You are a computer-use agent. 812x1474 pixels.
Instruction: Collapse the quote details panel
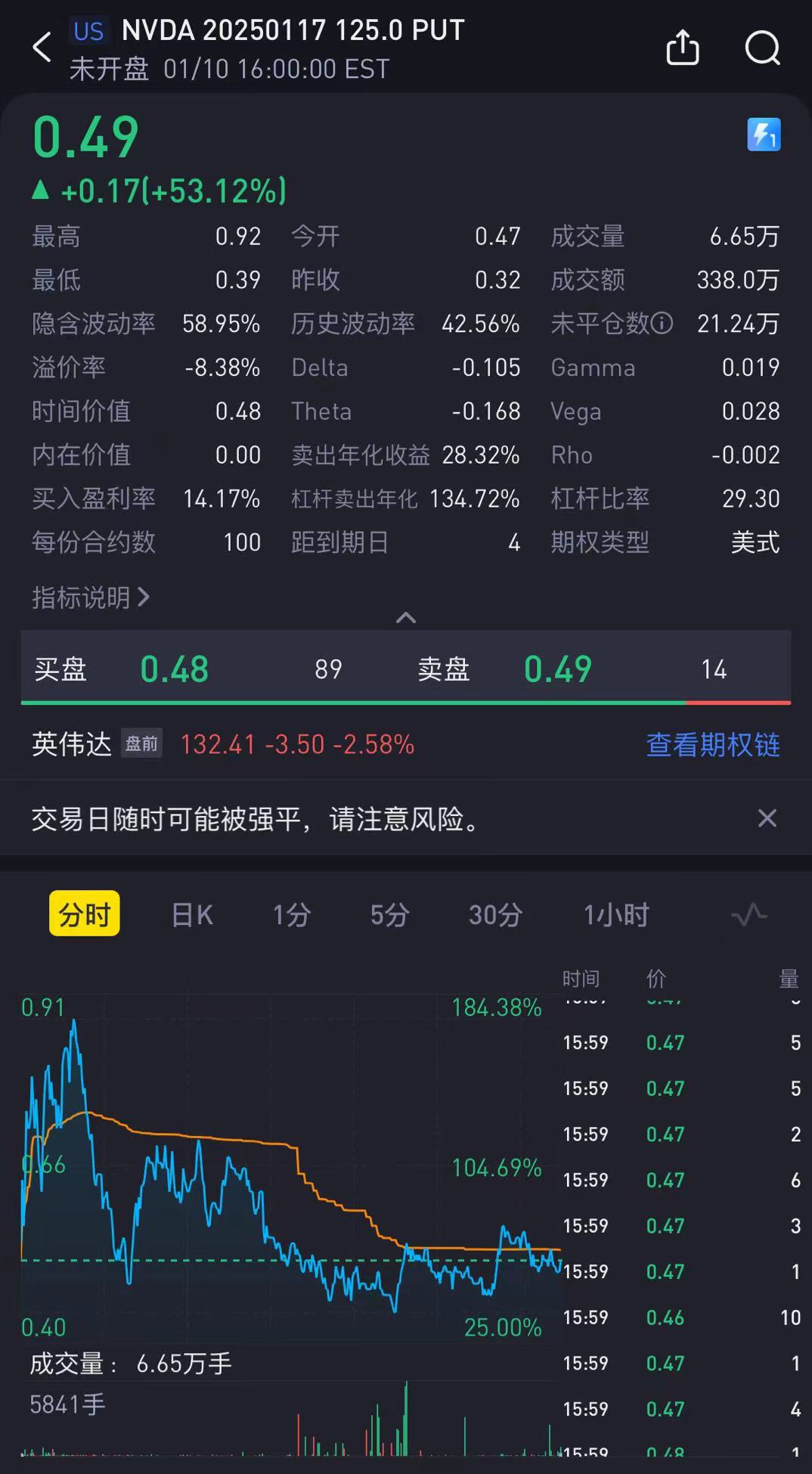pyautogui.click(x=406, y=618)
